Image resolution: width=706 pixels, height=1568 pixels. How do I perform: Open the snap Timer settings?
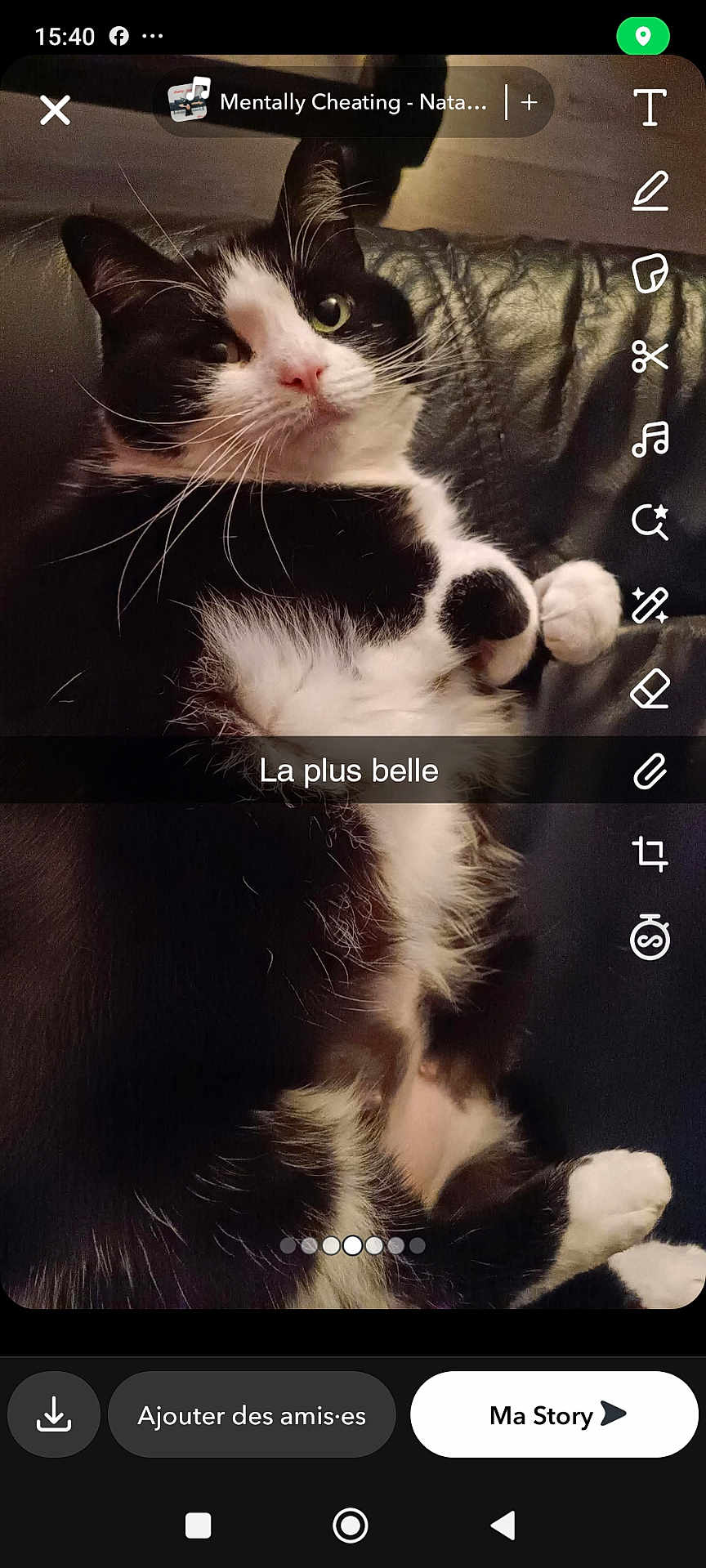click(x=649, y=940)
